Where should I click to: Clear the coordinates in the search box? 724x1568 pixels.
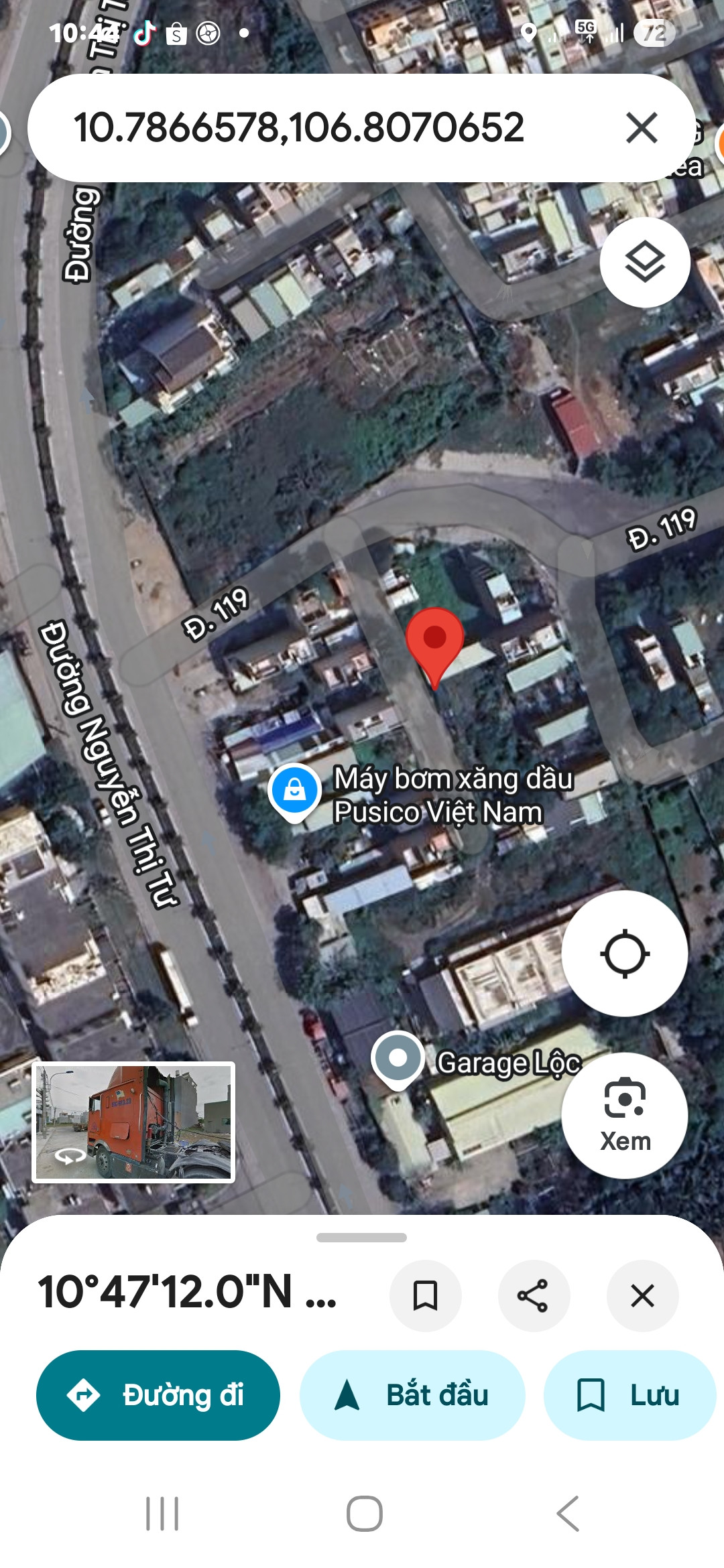point(642,127)
